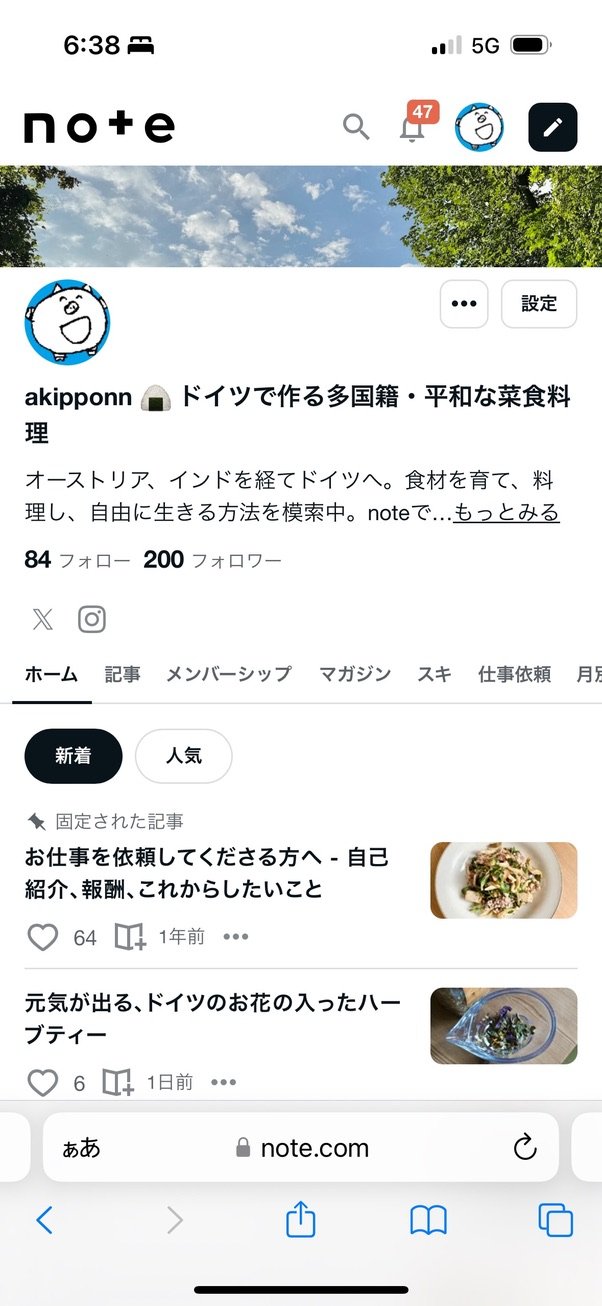
Task: Open the profile three-dot menu
Action: [x=464, y=304]
